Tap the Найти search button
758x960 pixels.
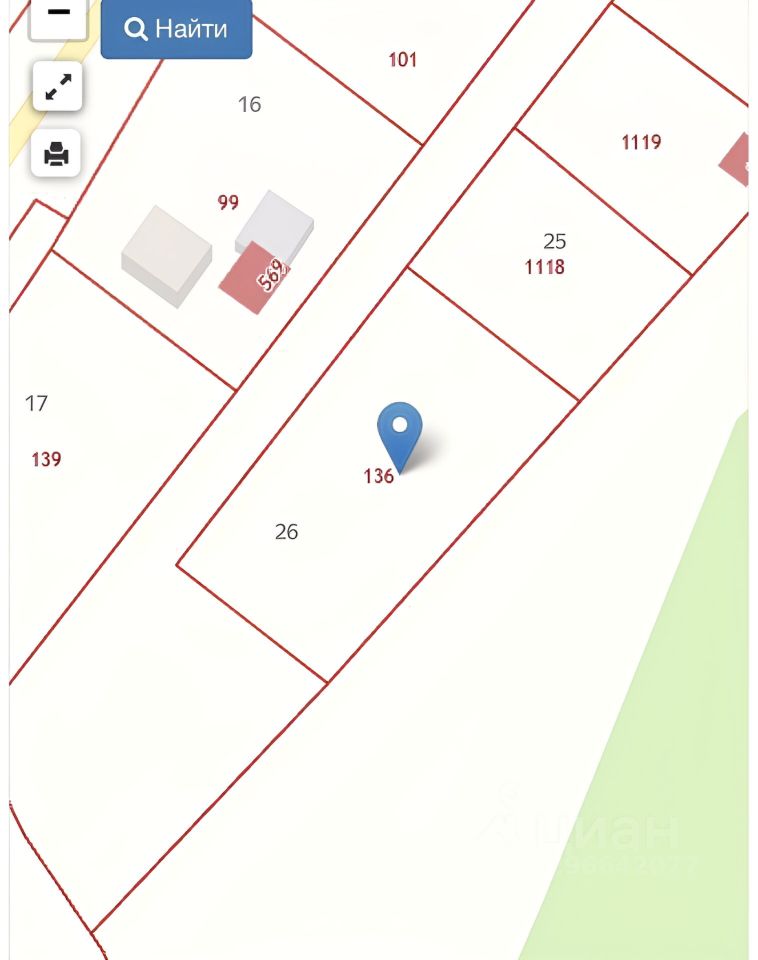tap(176, 29)
